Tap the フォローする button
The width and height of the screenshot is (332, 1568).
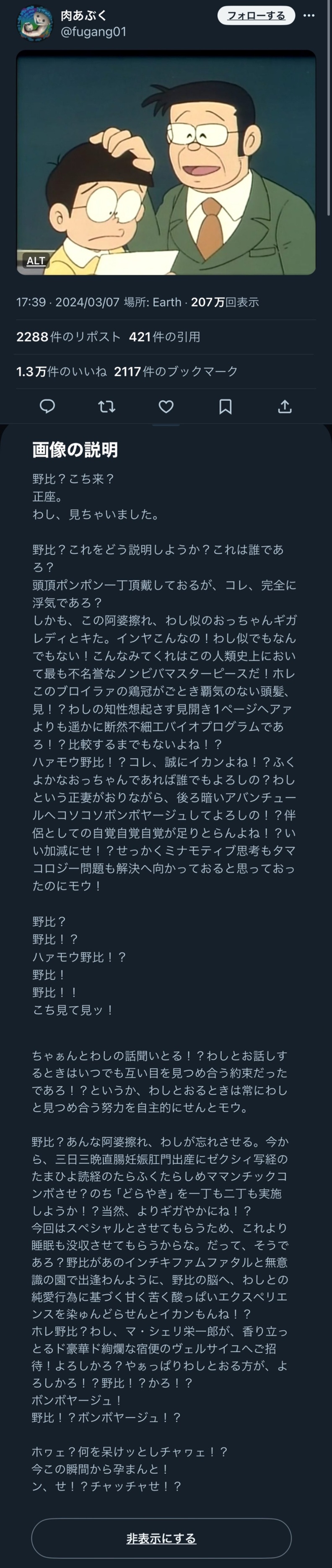click(256, 16)
